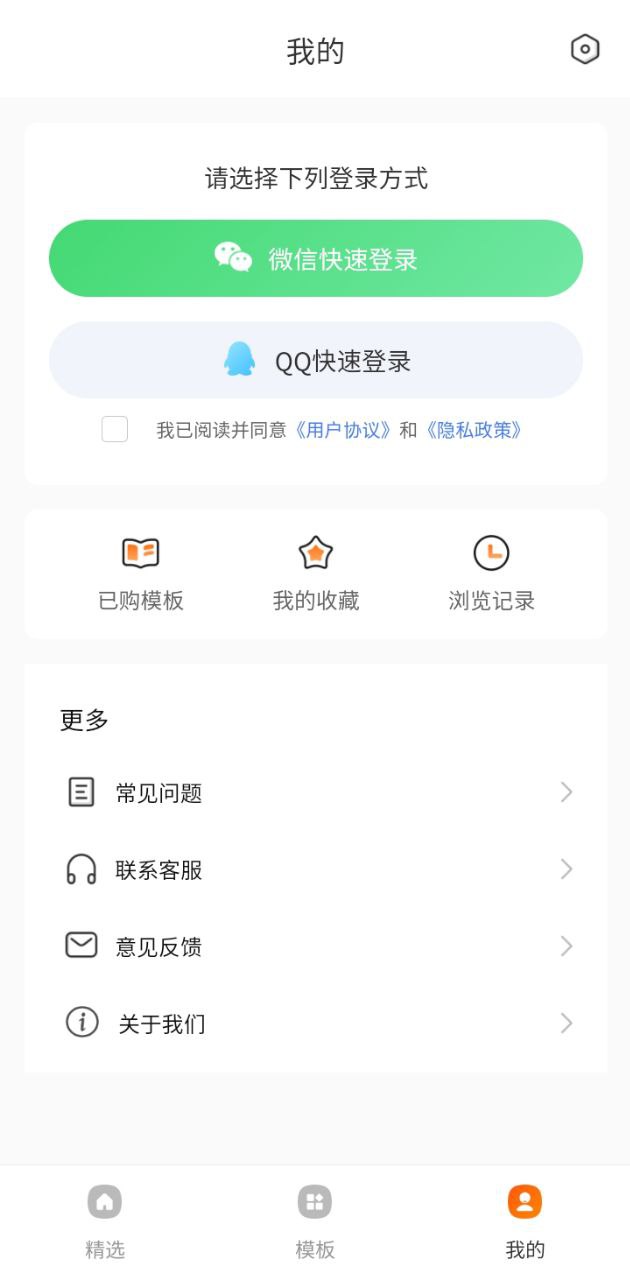630x1280 pixels.
Task: Open 意见反馈 row
Action: (316, 946)
